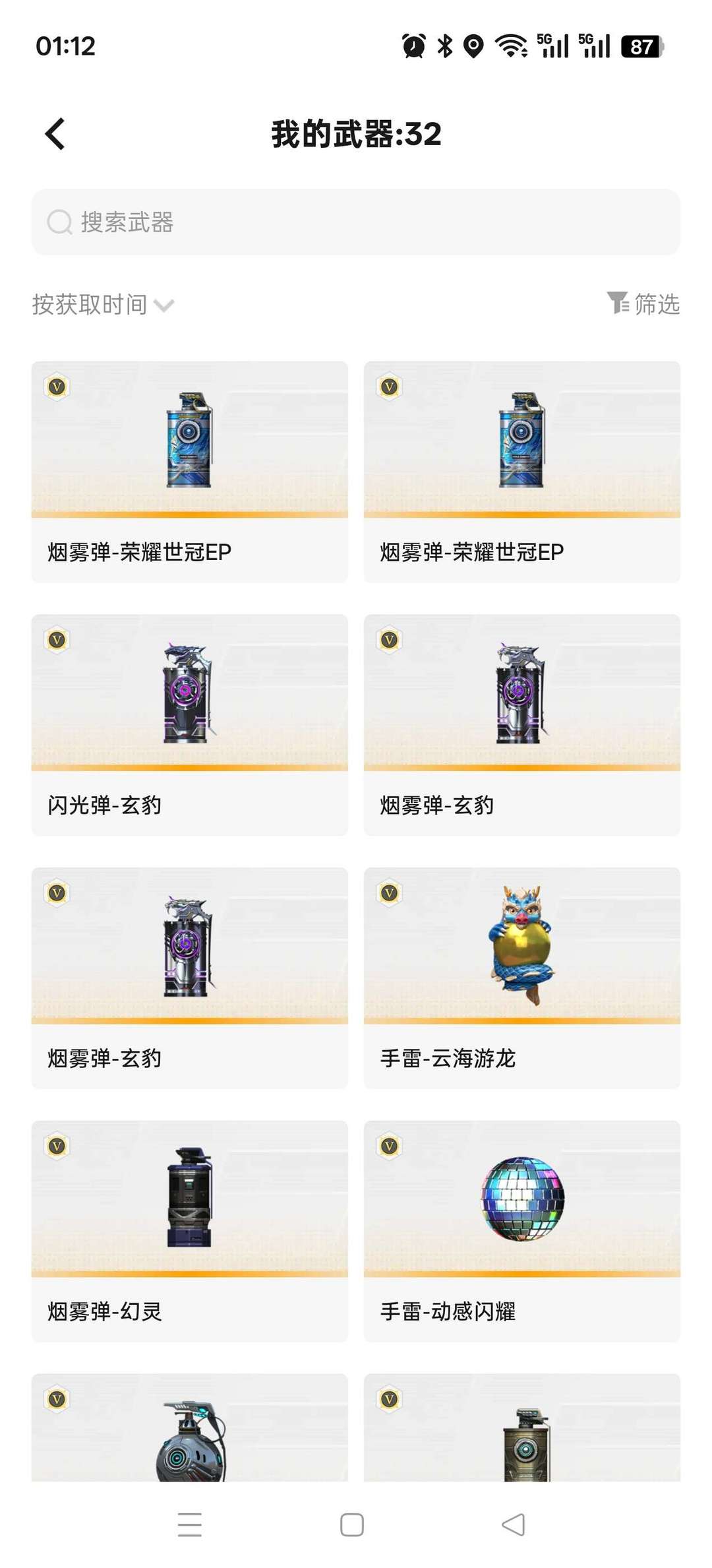The width and height of the screenshot is (712, 1568).
Task: Tap the 搜索武器 search field
Action: [356, 222]
